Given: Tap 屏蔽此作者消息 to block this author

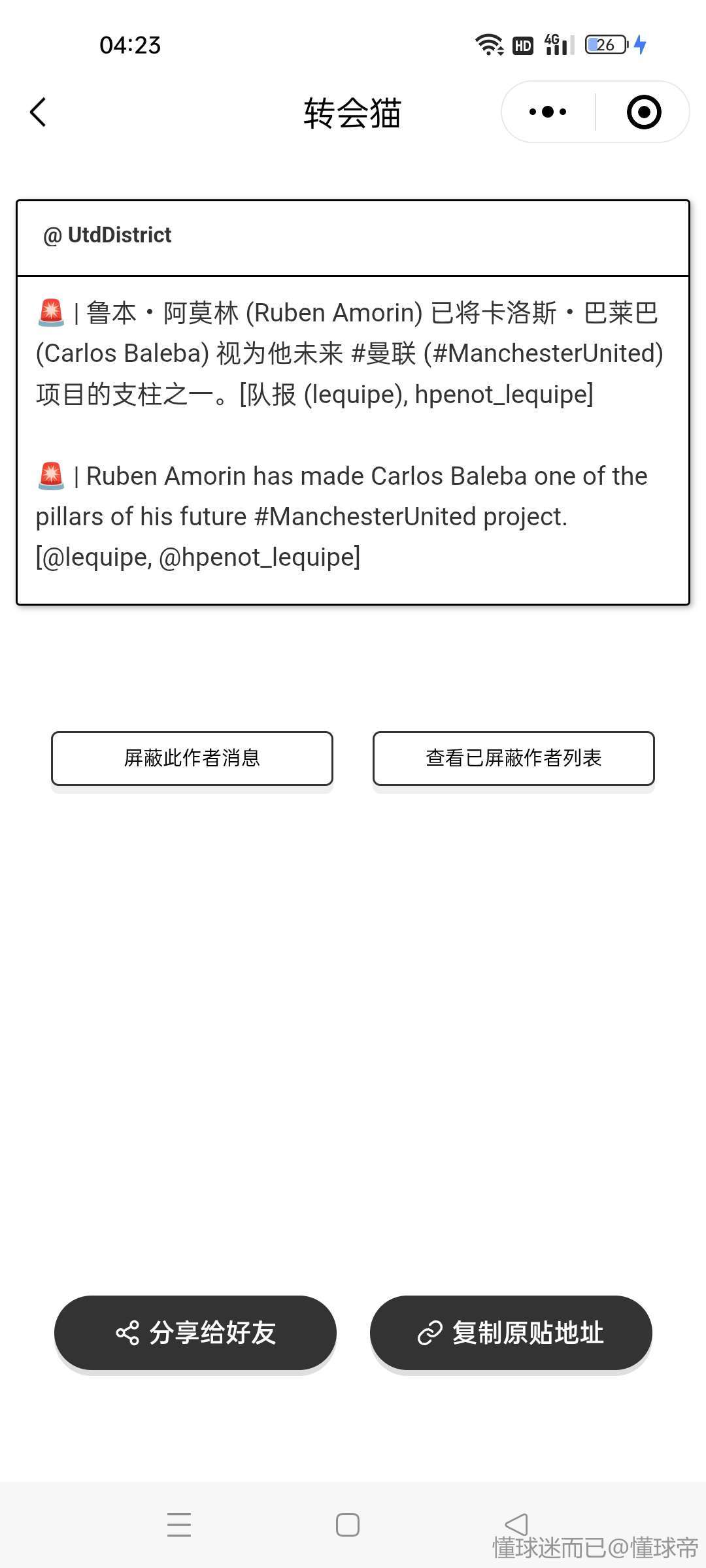Looking at the screenshot, I should point(192,758).
